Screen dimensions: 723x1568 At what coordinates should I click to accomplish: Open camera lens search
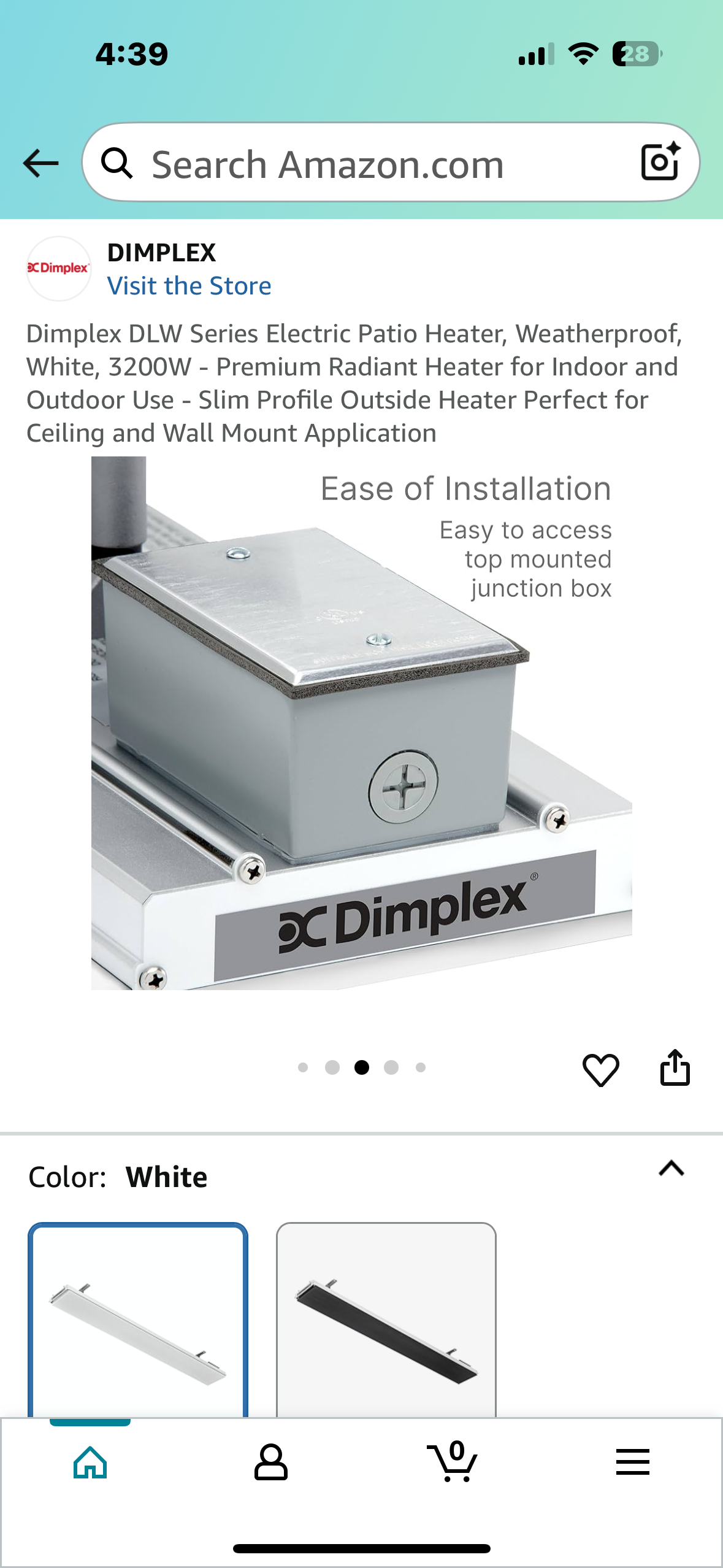coord(660,163)
